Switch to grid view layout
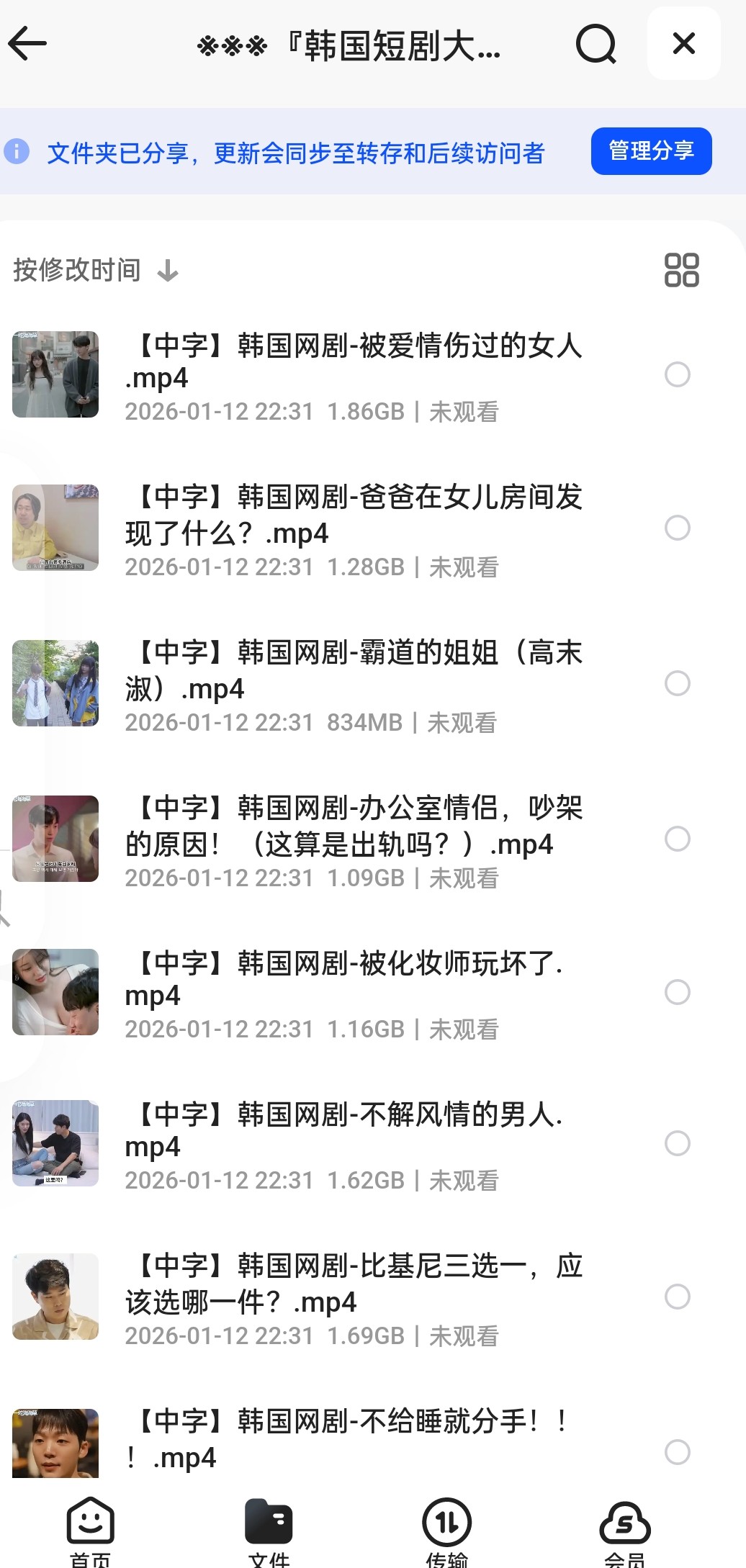The image size is (746, 1568). tap(681, 270)
